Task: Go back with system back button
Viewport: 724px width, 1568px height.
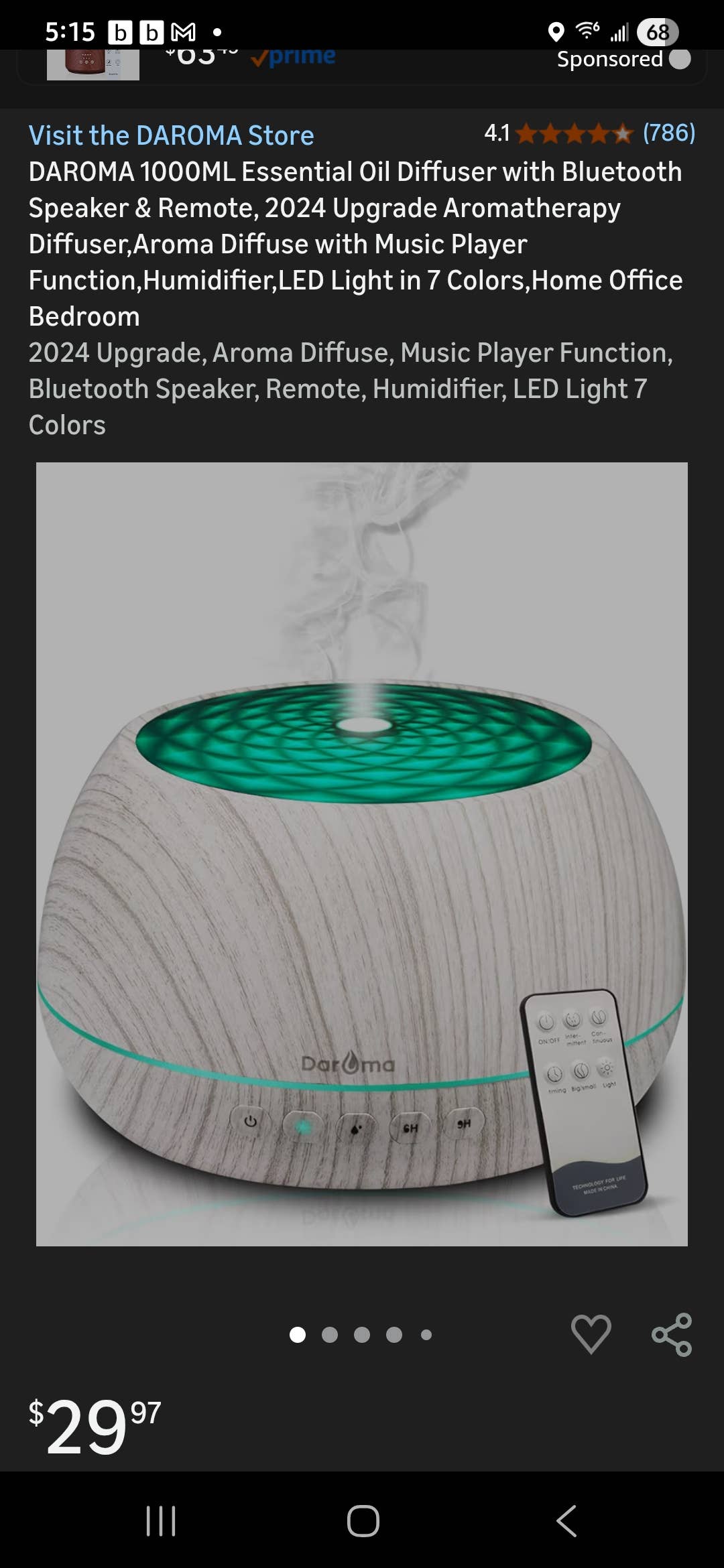Action: click(x=566, y=1520)
